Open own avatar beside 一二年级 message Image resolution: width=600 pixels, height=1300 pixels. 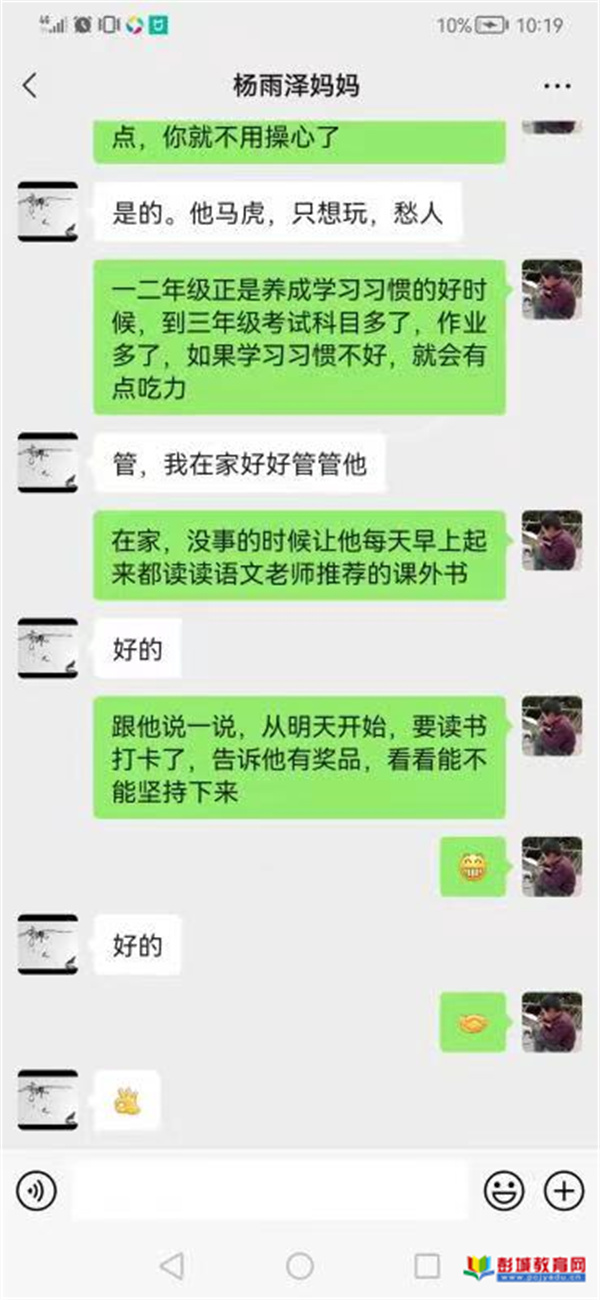(x=551, y=290)
